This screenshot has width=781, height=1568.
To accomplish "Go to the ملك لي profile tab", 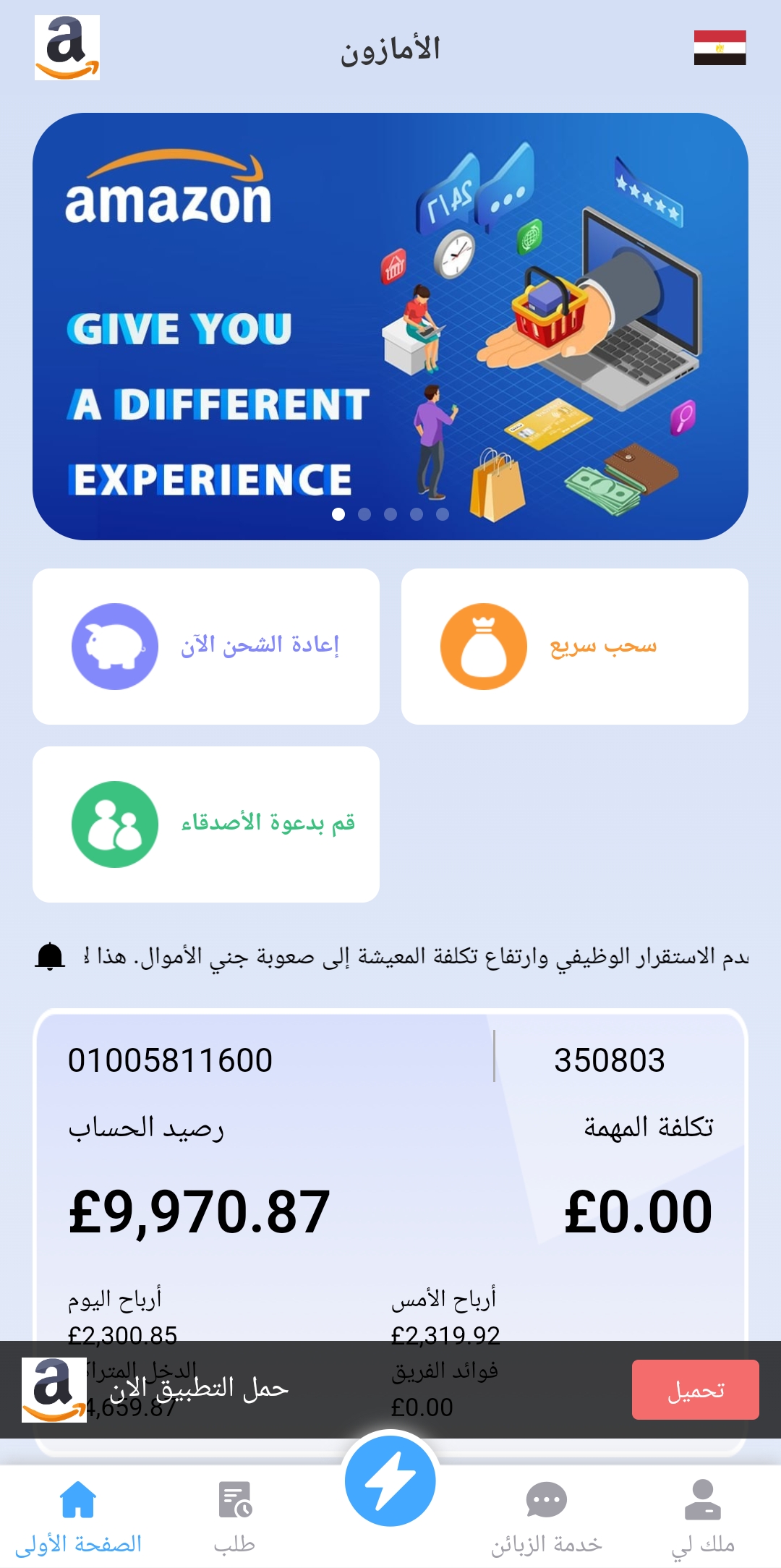I will [703, 1517].
